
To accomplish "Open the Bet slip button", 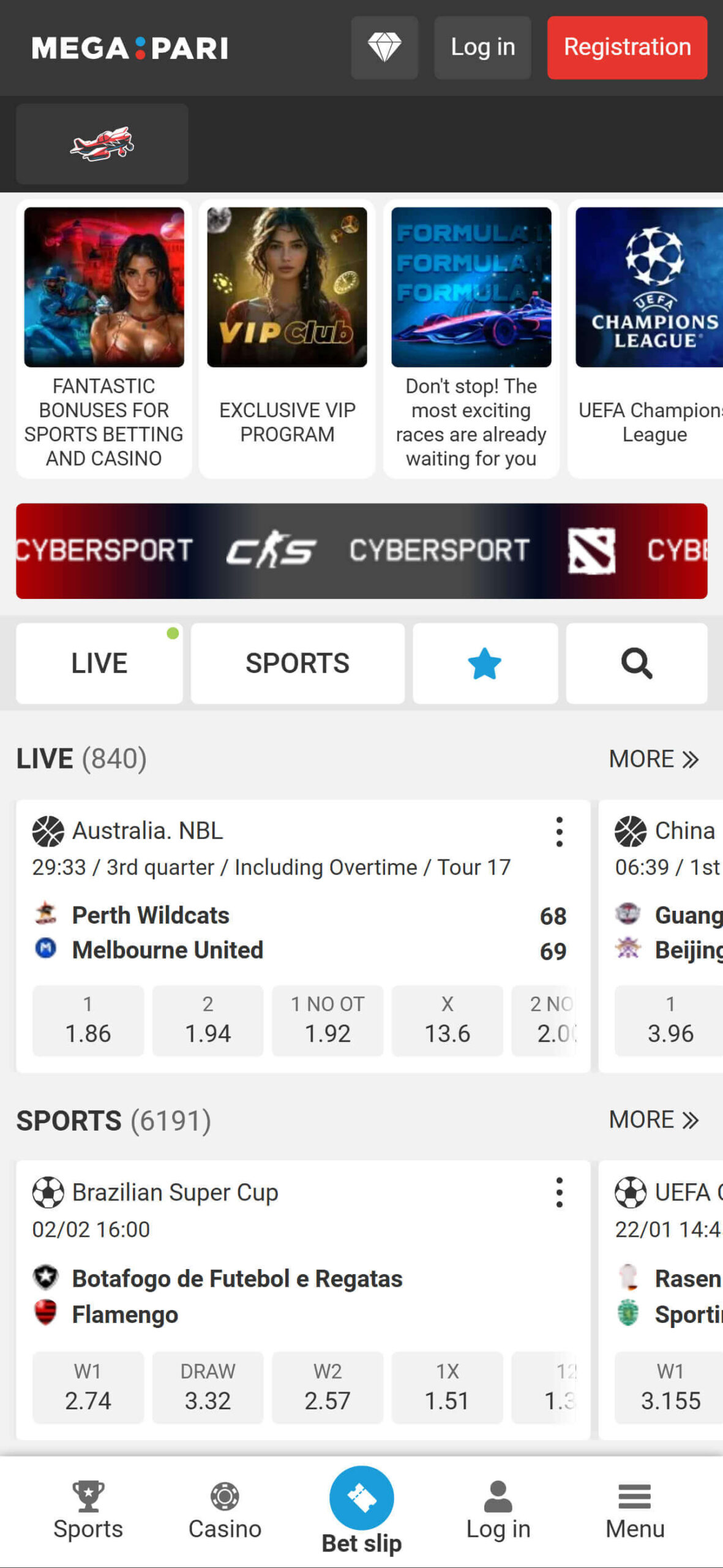I will pyautogui.click(x=361, y=1510).
